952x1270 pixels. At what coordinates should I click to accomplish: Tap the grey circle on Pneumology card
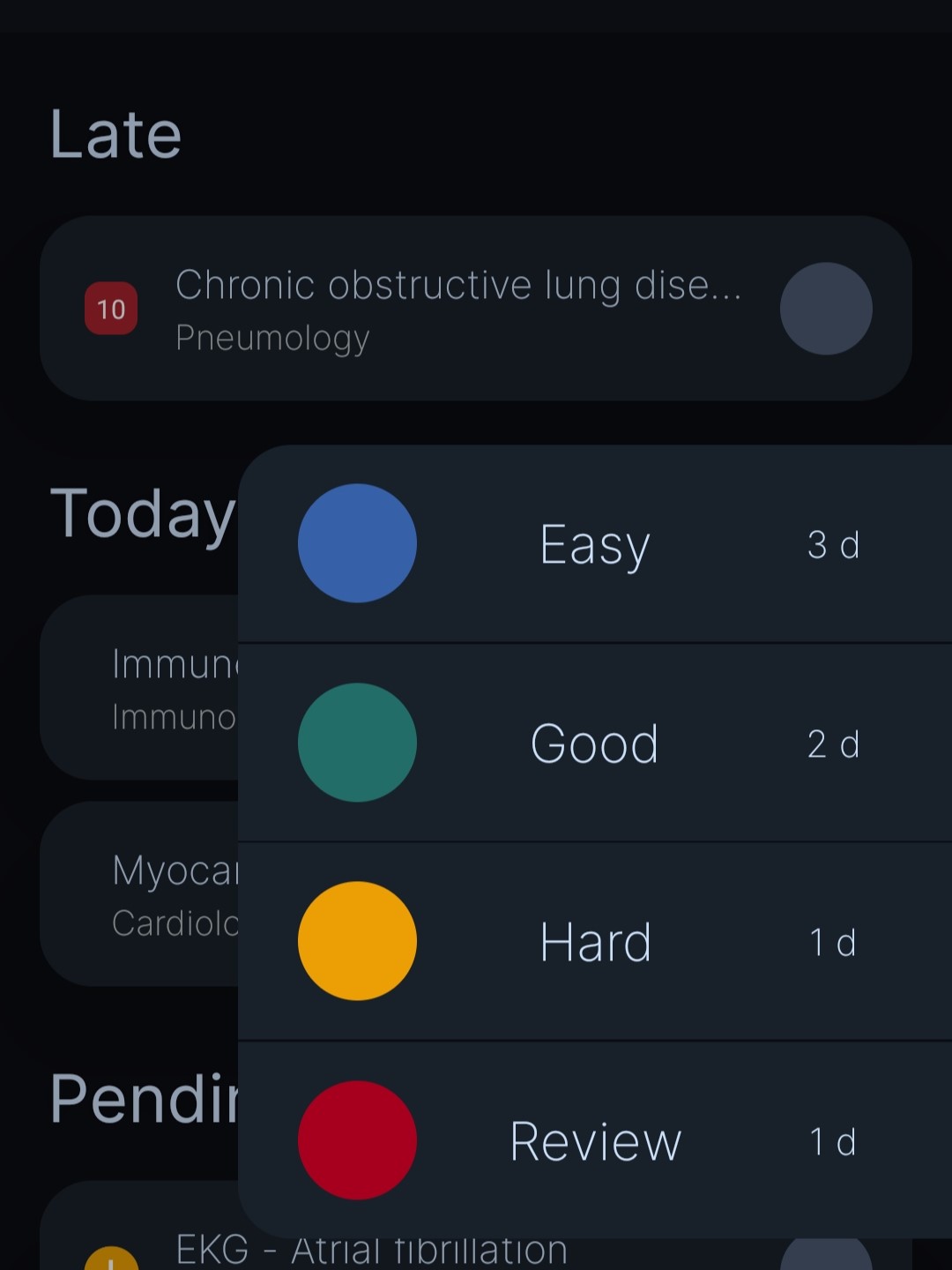tap(826, 309)
